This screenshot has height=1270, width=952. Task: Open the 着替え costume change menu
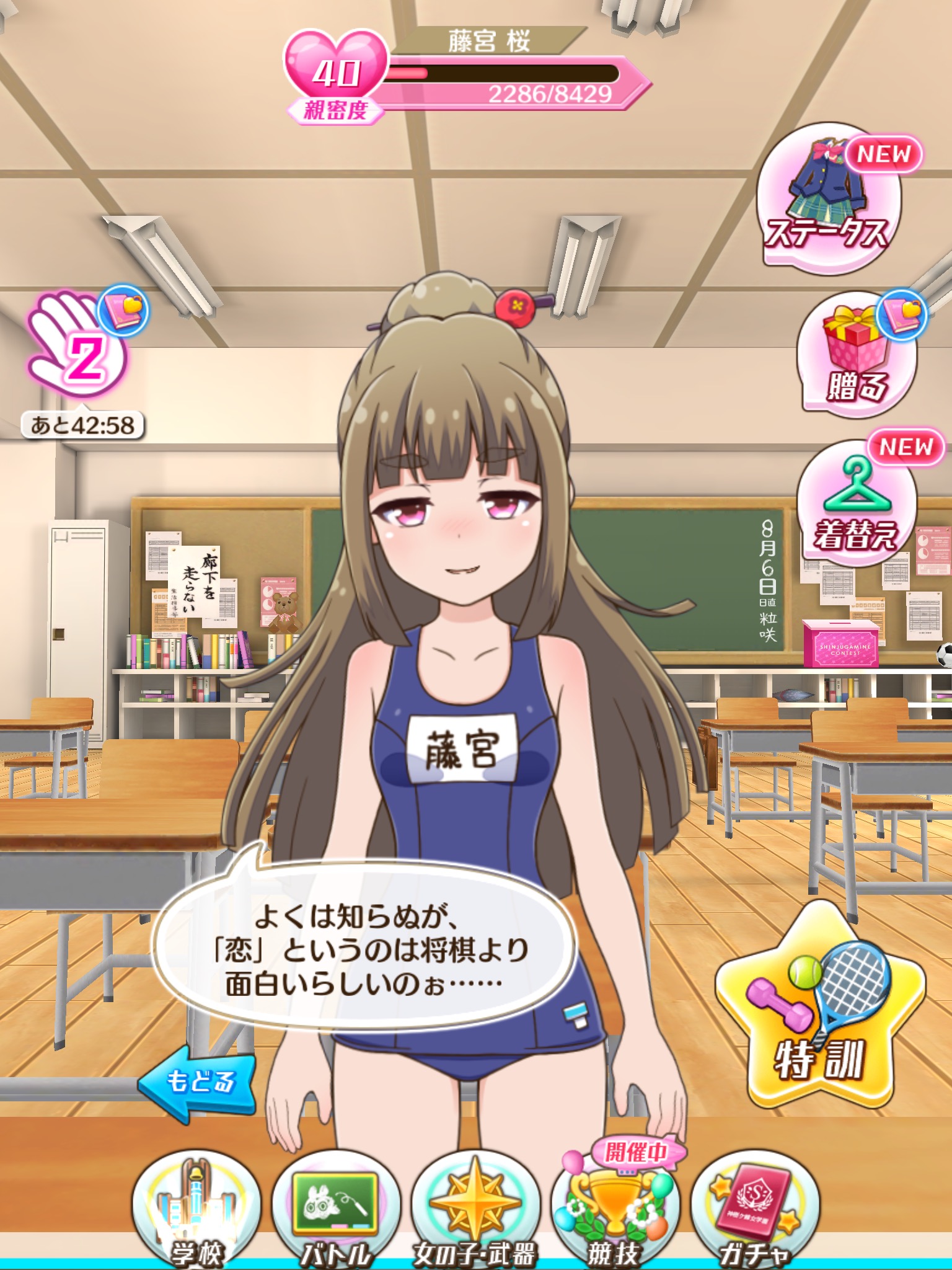[857, 504]
